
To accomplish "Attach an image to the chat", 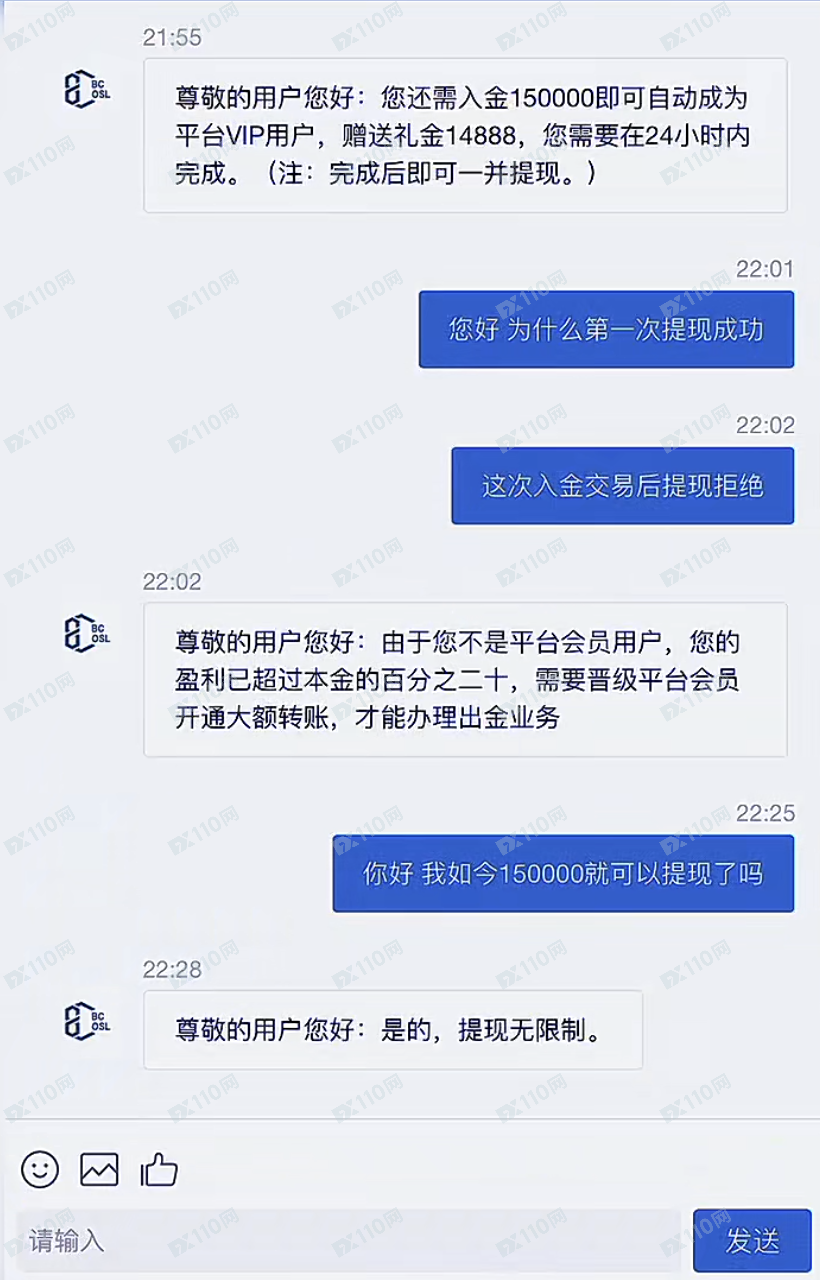I will click(99, 1169).
